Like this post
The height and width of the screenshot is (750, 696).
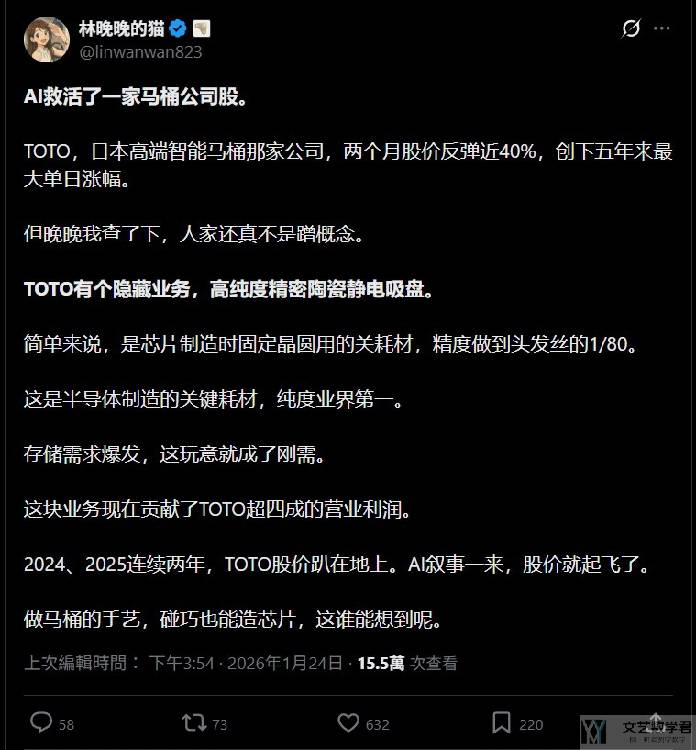[x=347, y=723]
